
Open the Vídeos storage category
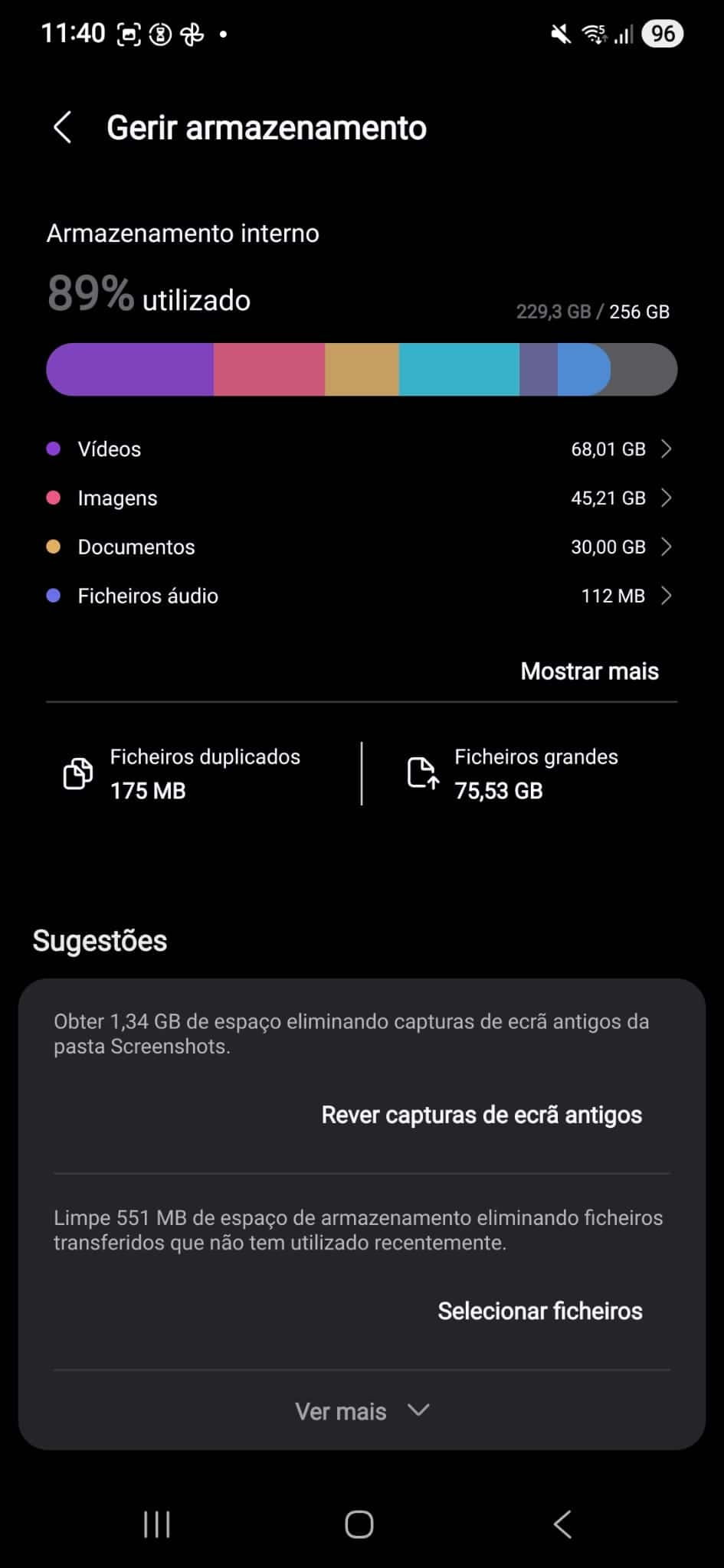pos(360,449)
